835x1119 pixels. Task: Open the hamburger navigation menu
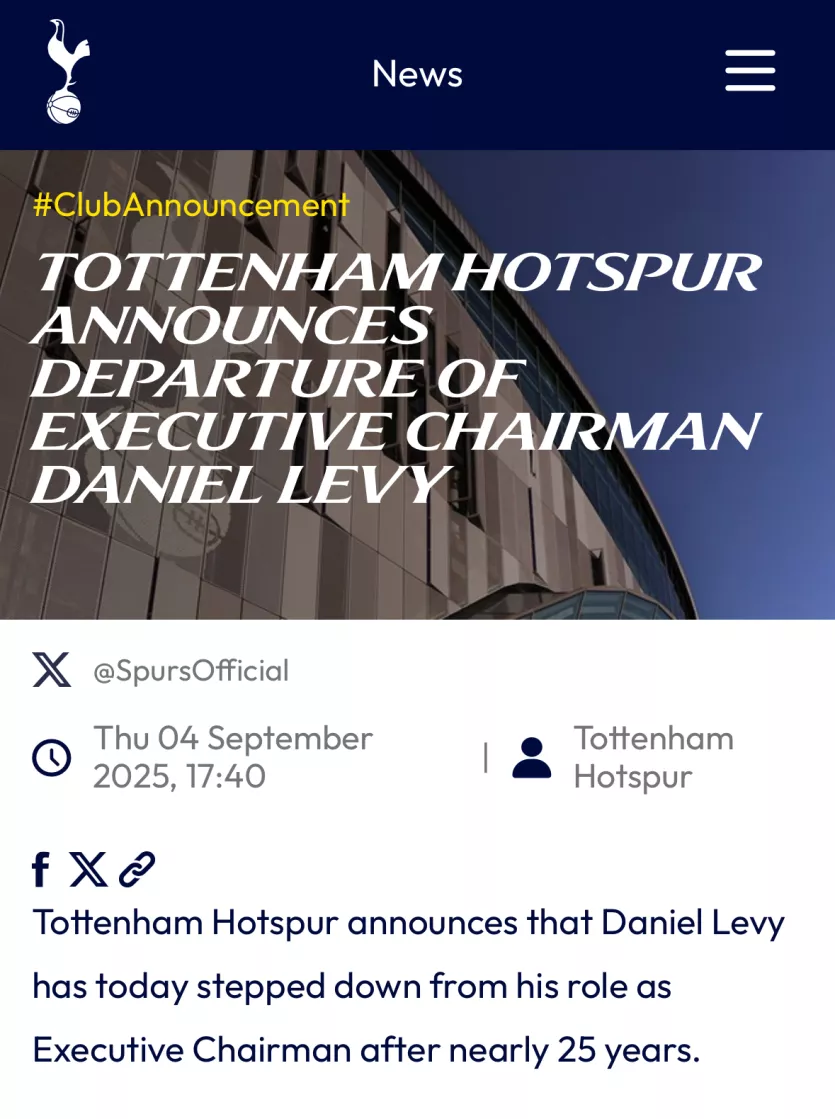750,71
